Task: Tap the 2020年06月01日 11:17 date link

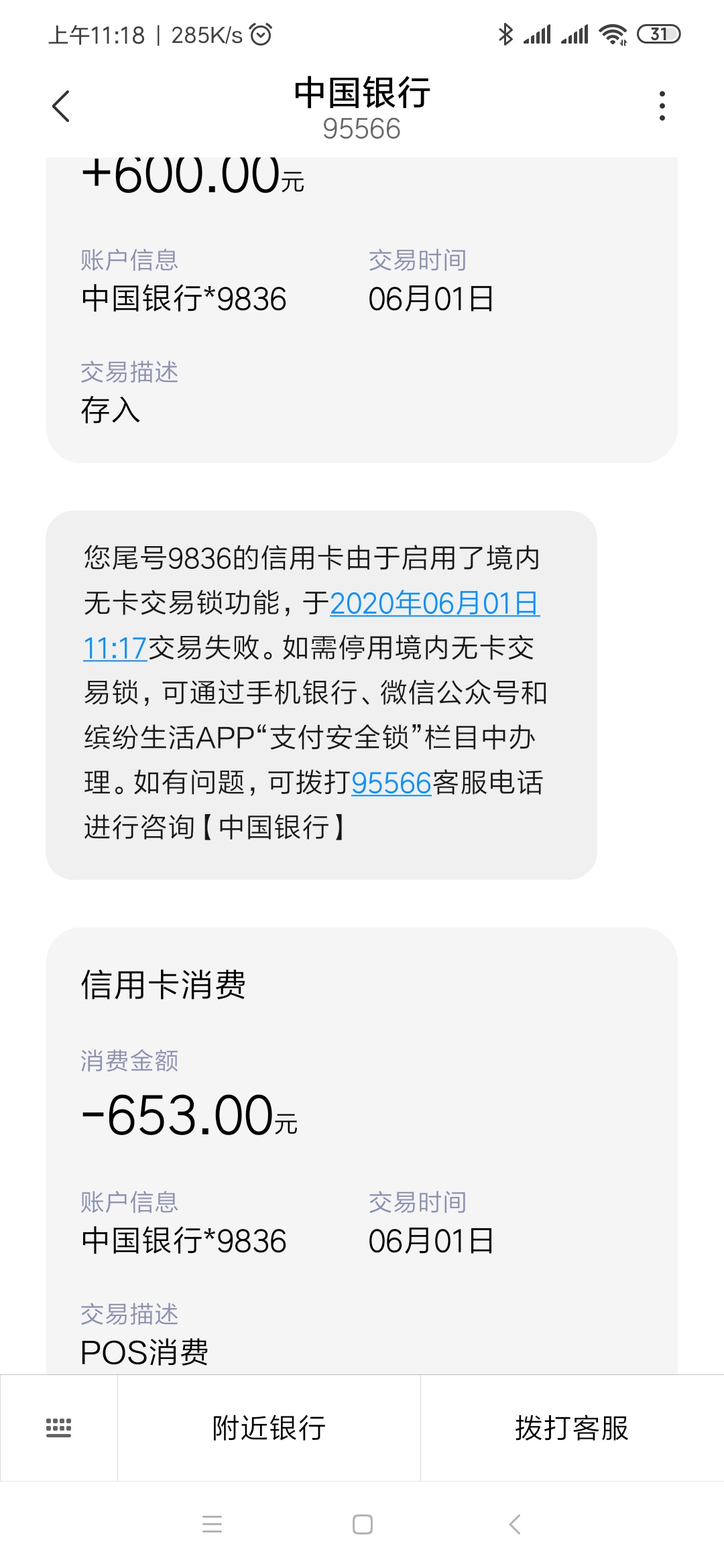Action: point(312,626)
